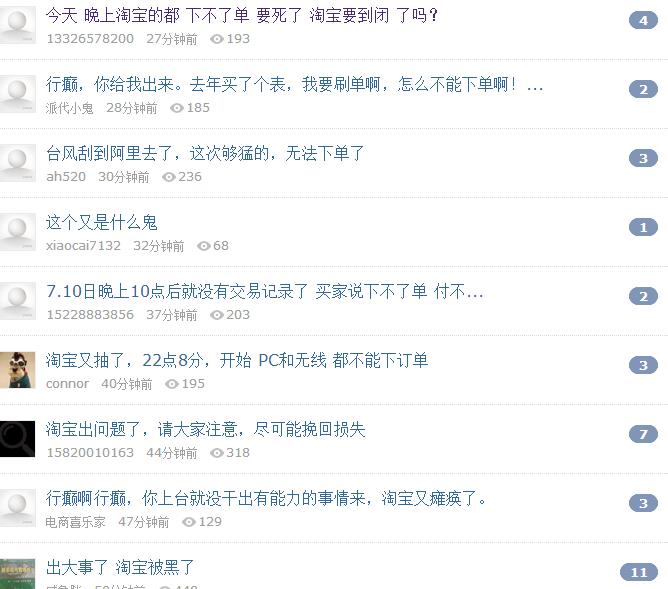Open the thread '行癫，你给我出来'
This screenshot has height=589, width=668.
[295, 85]
